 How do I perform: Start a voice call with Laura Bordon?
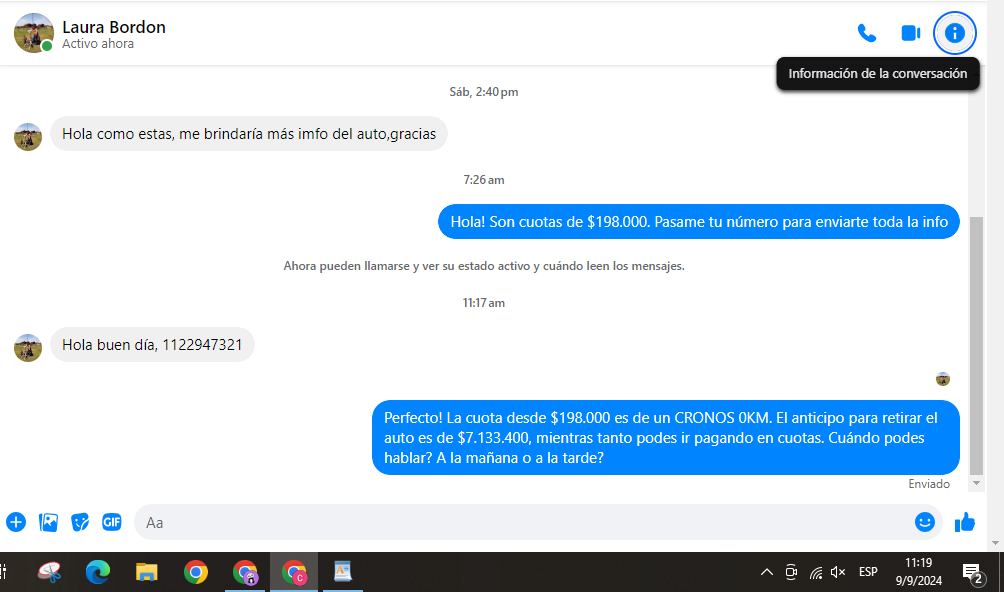coord(867,33)
